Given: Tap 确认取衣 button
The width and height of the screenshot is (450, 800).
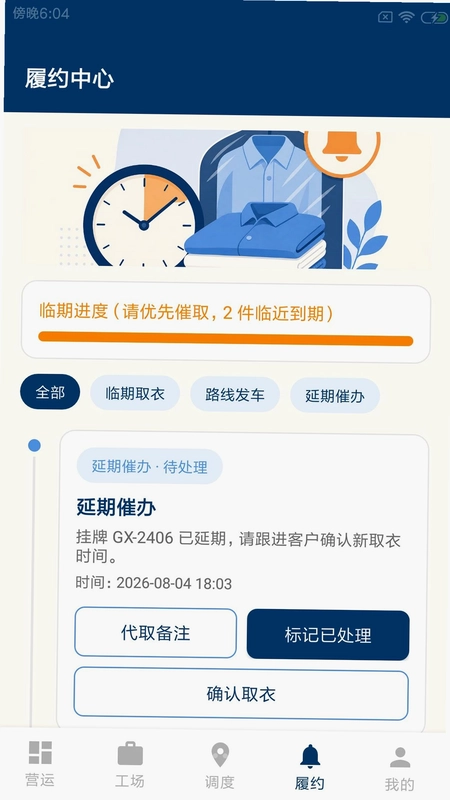Looking at the screenshot, I should (241, 694).
